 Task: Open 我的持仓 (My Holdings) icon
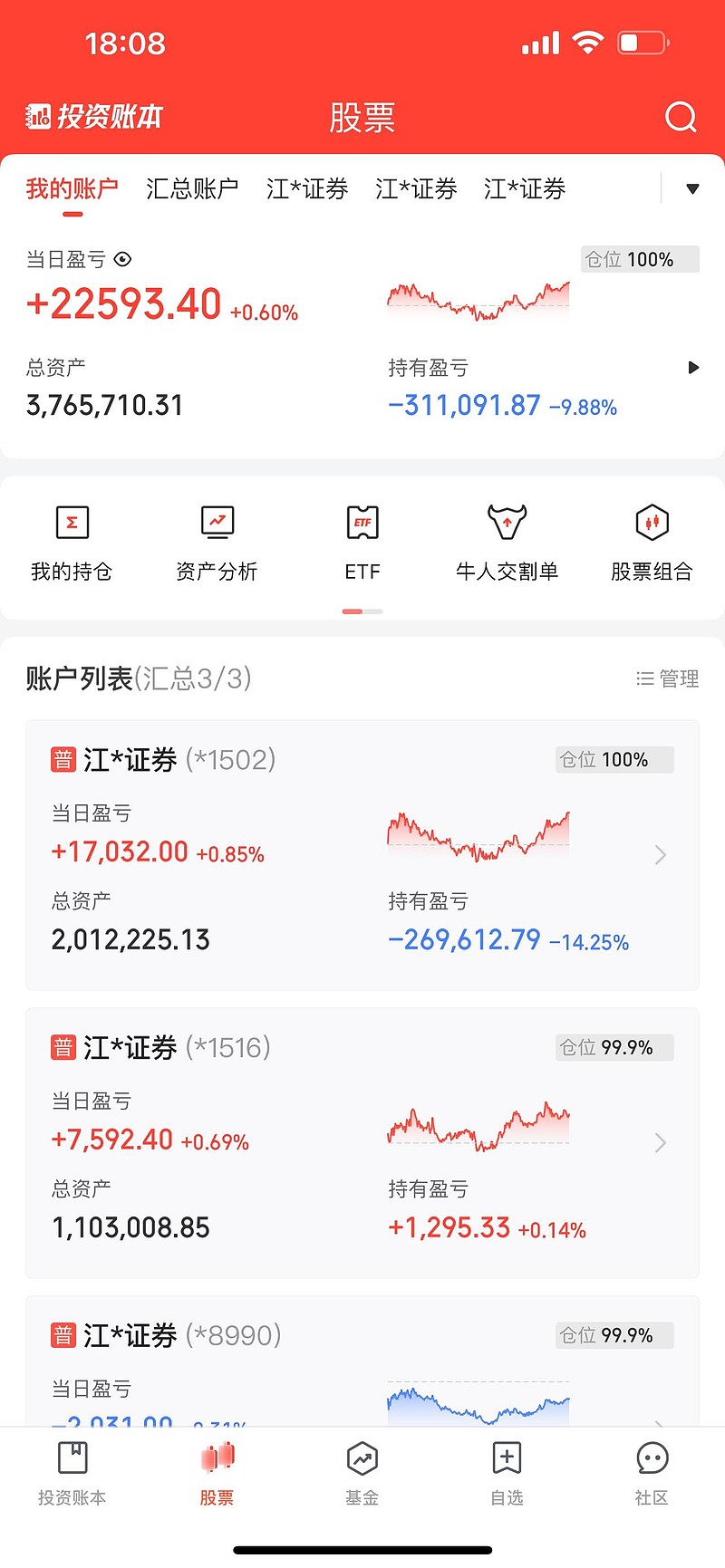click(x=72, y=539)
